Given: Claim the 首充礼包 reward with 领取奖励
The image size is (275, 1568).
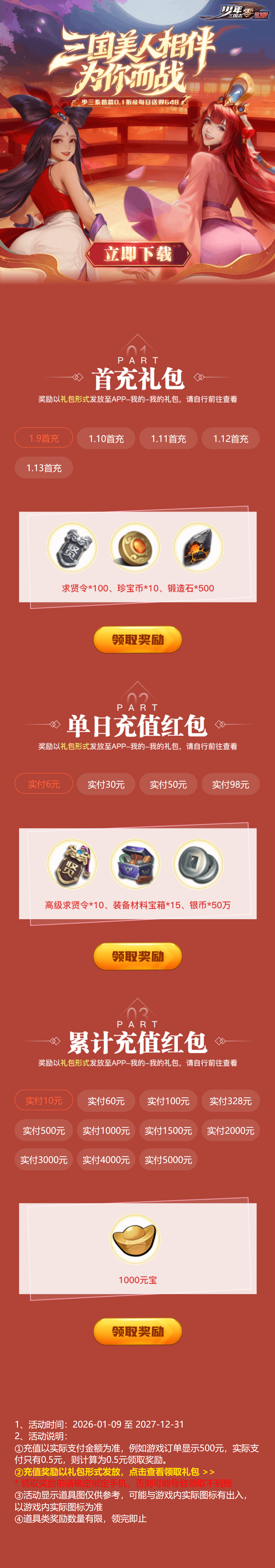Looking at the screenshot, I should point(137,639).
